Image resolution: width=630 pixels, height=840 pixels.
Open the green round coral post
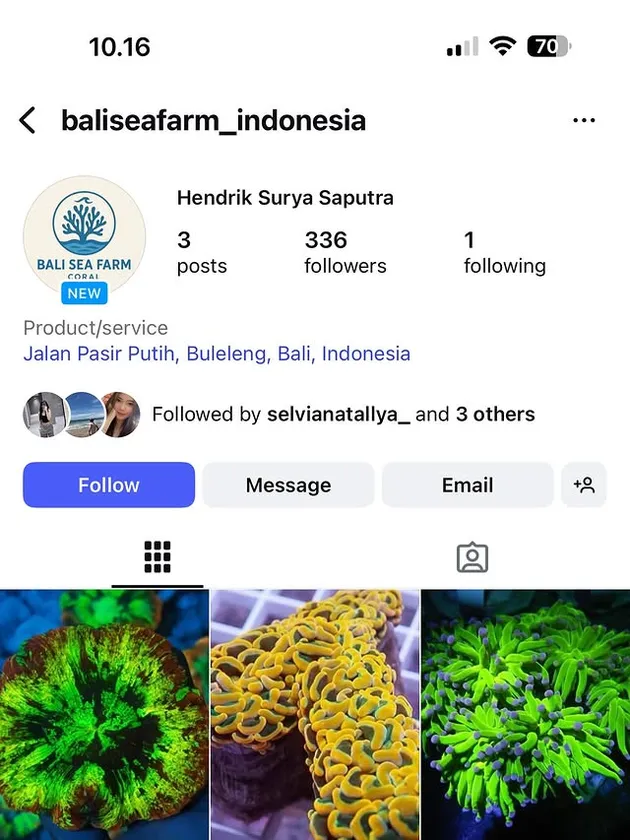(x=103, y=714)
